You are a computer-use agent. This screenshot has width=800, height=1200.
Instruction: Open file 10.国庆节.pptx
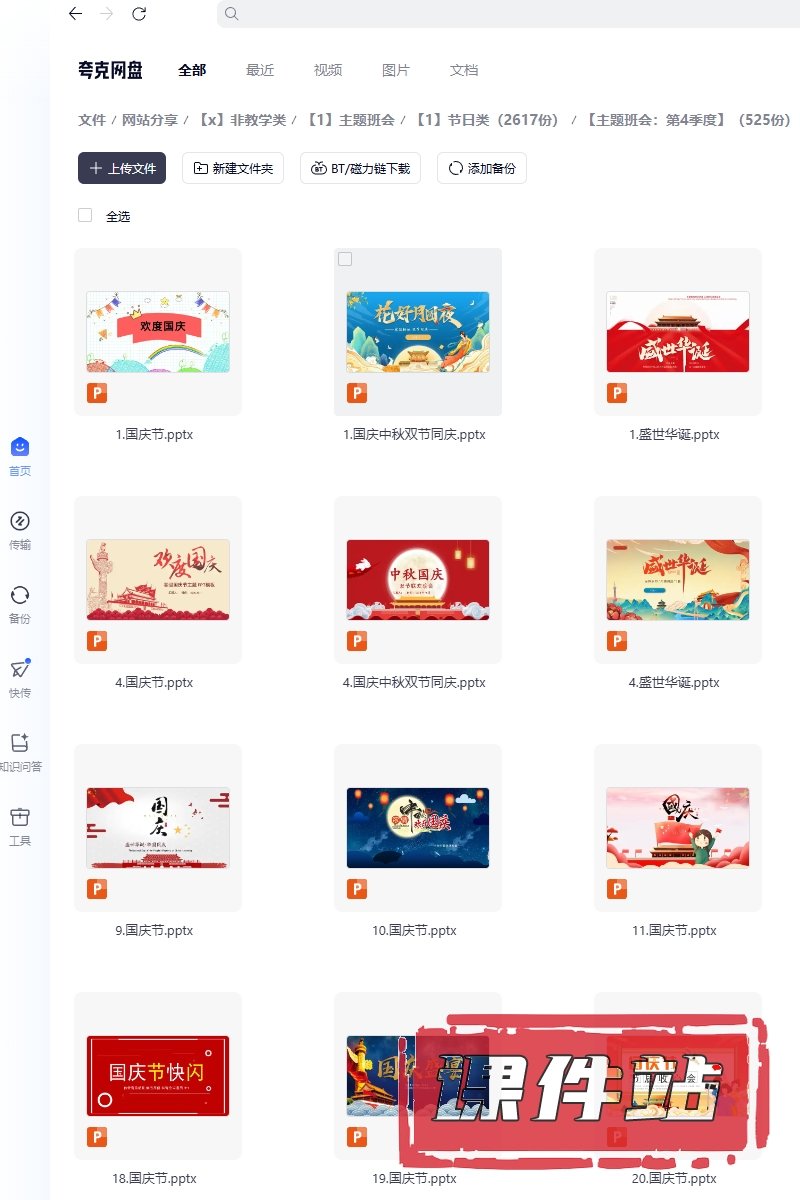pyautogui.click(x=418, y=828)
